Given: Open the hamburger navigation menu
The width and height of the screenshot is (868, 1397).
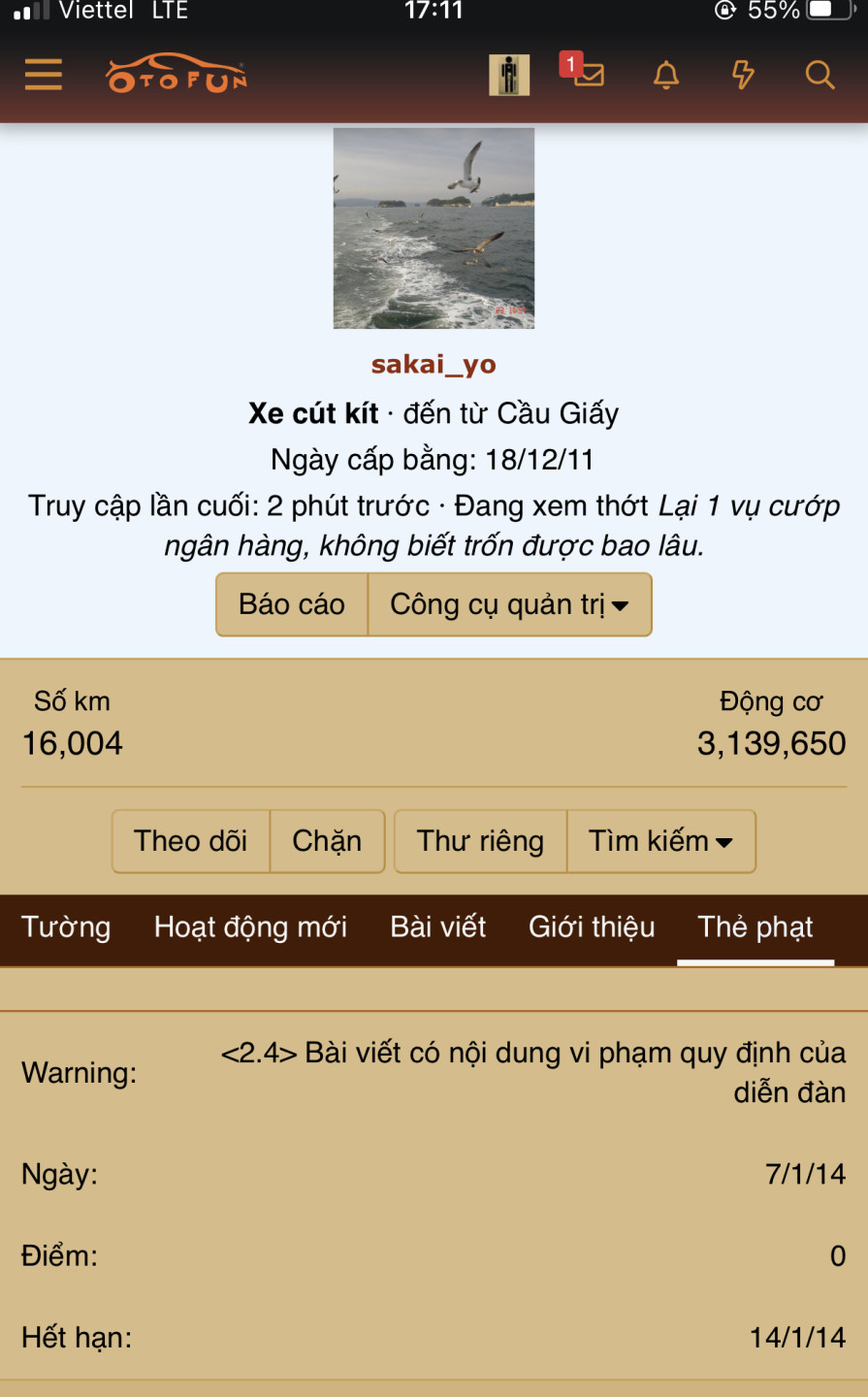Looking at the screenshot, I should 44,75.
